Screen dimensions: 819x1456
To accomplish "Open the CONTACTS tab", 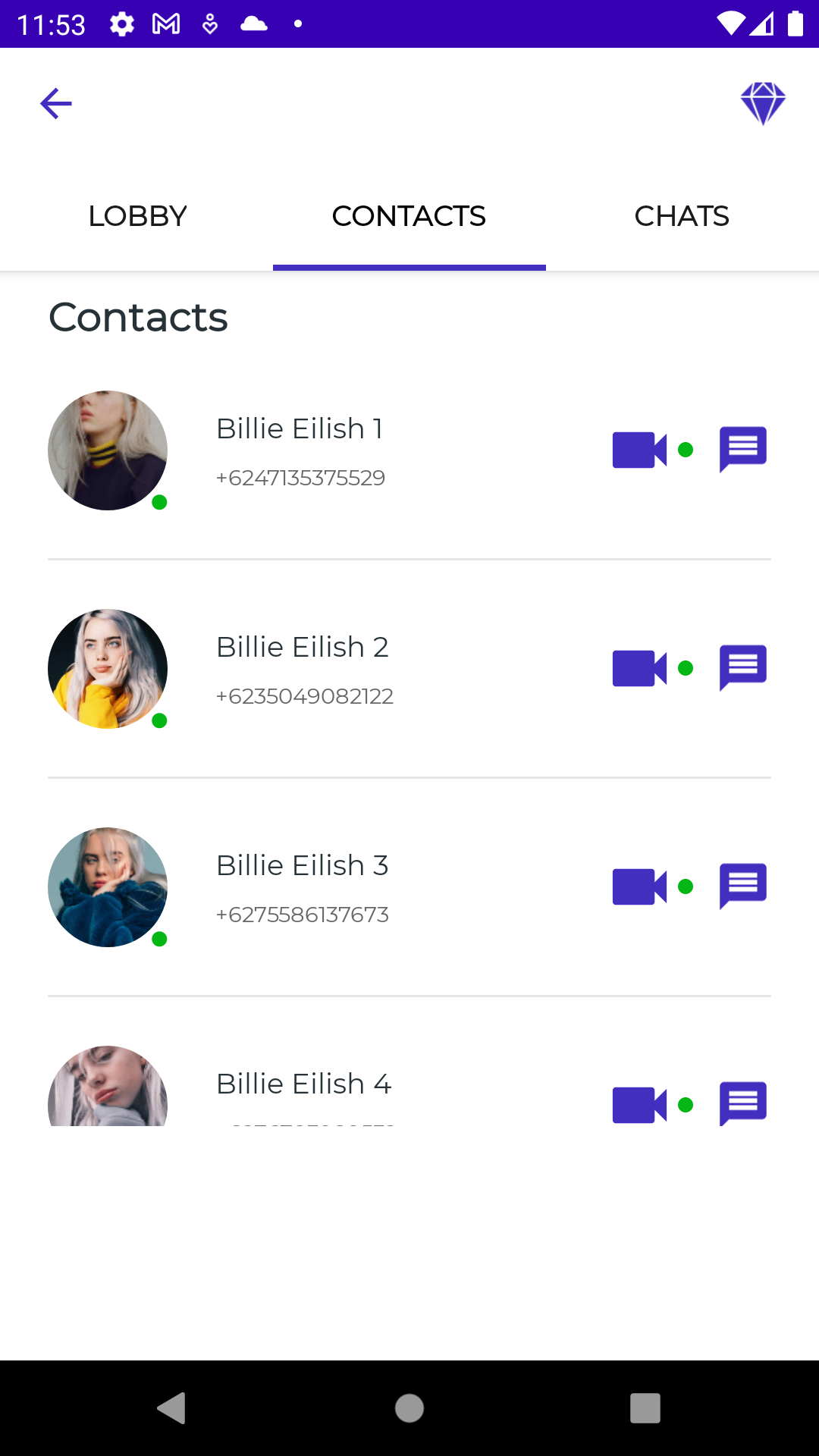I will [x=409, y=216].
